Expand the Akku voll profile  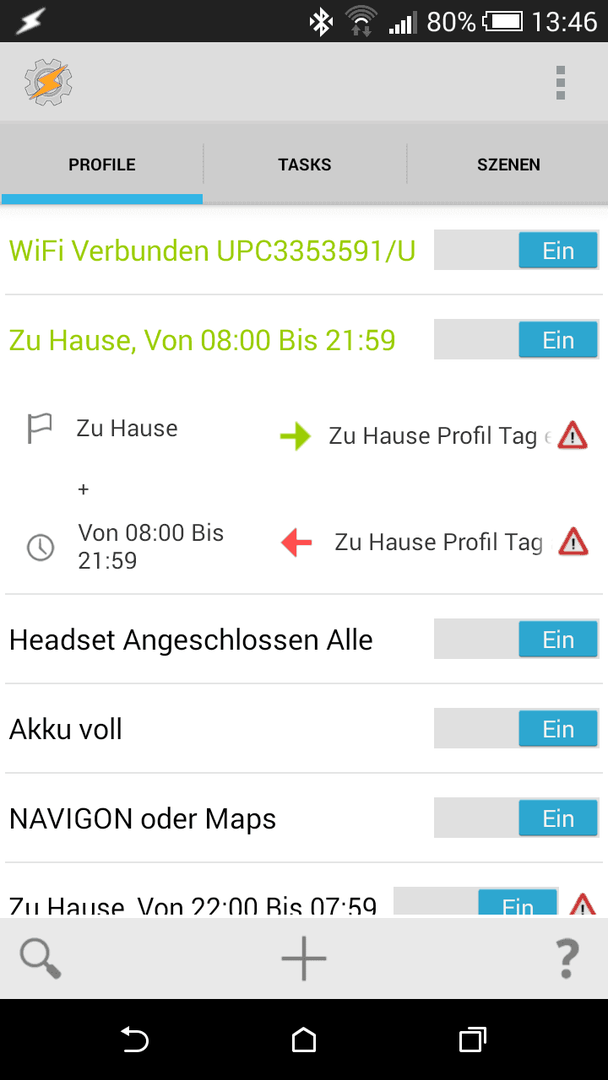[65, 729]
